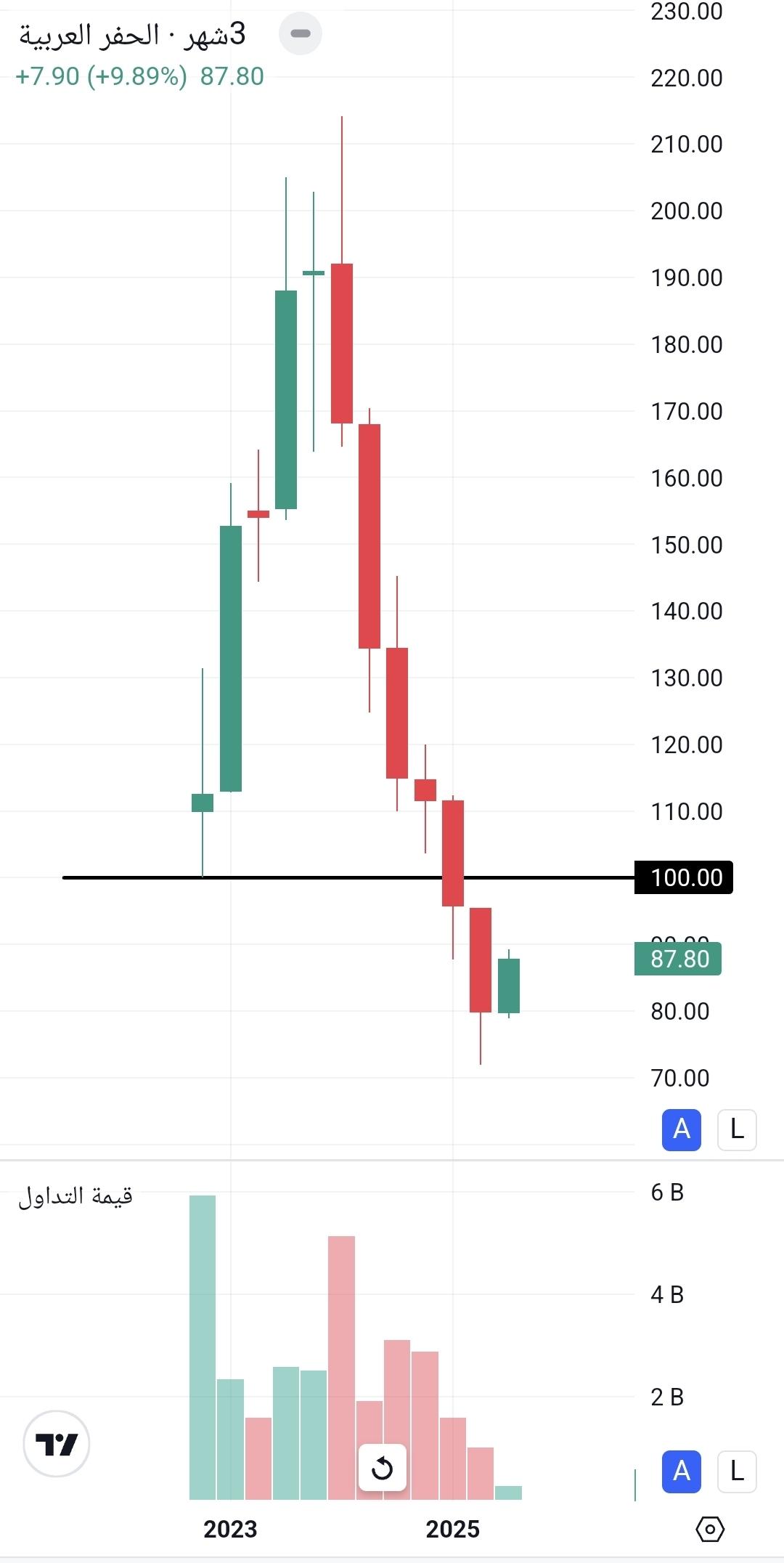Select the 100.00 horizontal line price label
784x1563 pixels.
(684, 877)
